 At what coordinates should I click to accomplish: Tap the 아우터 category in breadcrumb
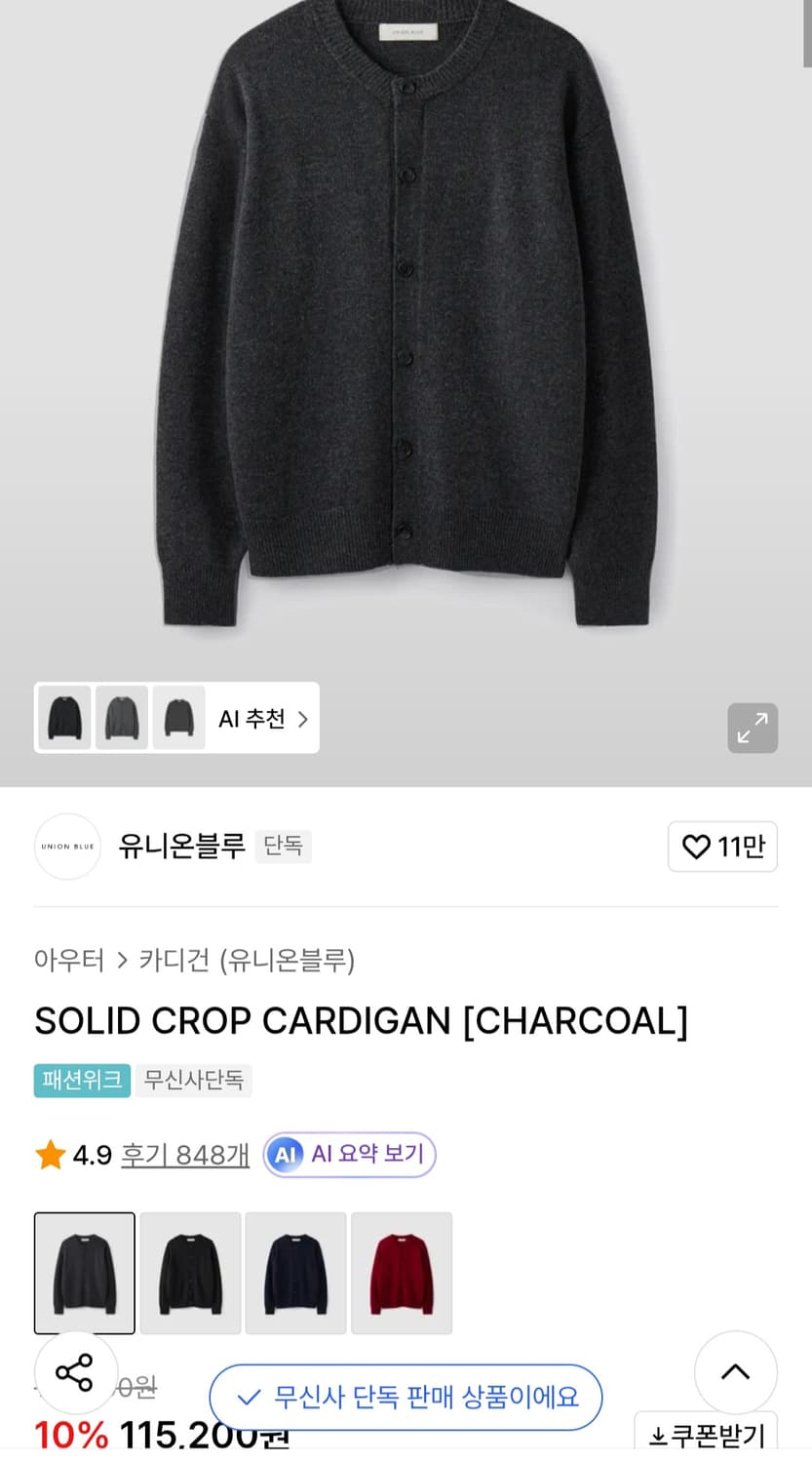tap(68, 961)
